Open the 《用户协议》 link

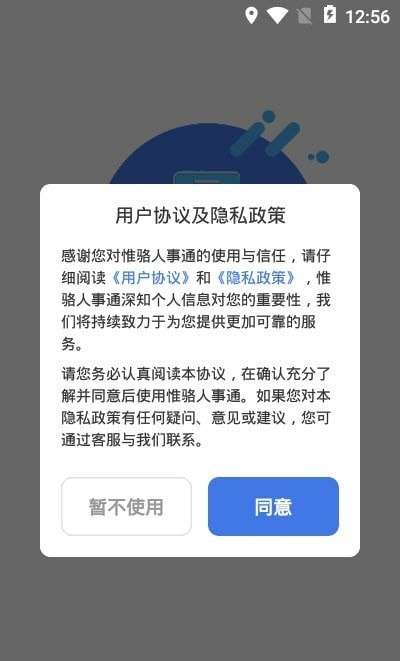(x=151, y=278)
